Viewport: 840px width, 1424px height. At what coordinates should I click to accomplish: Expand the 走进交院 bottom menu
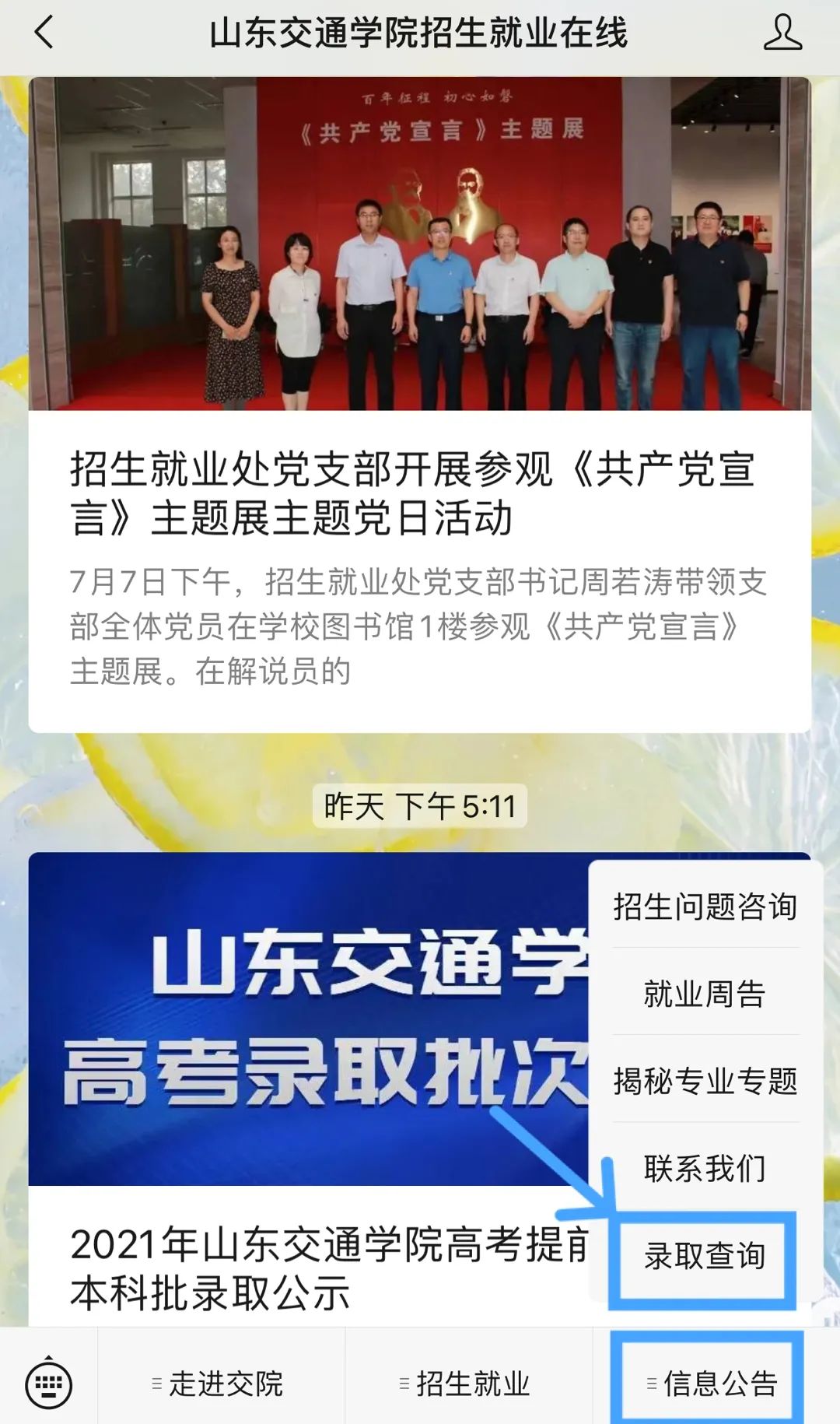tap(221, 1384)
